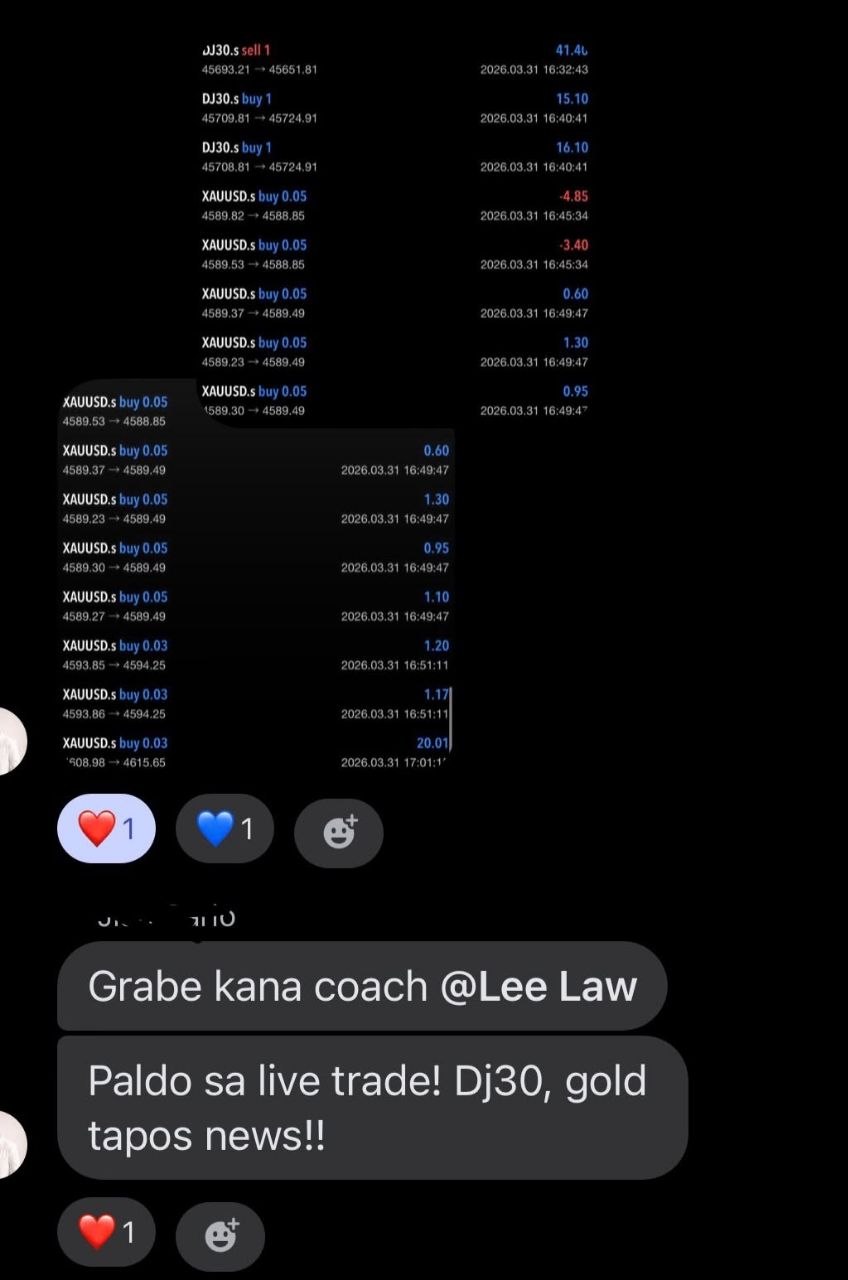
Task: Open the @Lee Law mention
Action: point(538,987)
